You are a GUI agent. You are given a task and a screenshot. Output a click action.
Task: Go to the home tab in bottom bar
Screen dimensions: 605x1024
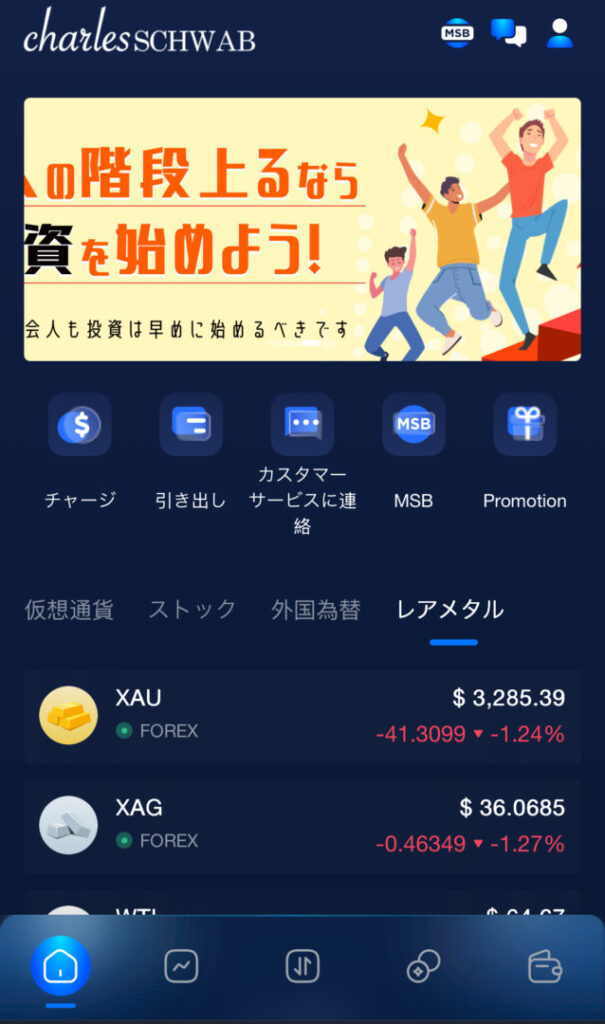(61, 966)
